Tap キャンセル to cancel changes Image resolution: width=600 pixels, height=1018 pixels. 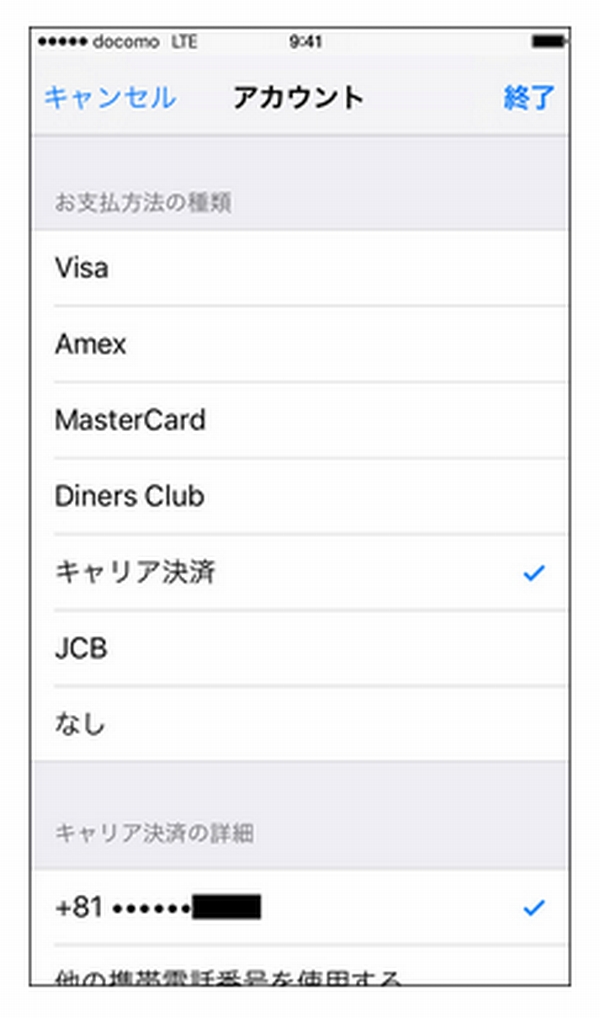point(110,98)
